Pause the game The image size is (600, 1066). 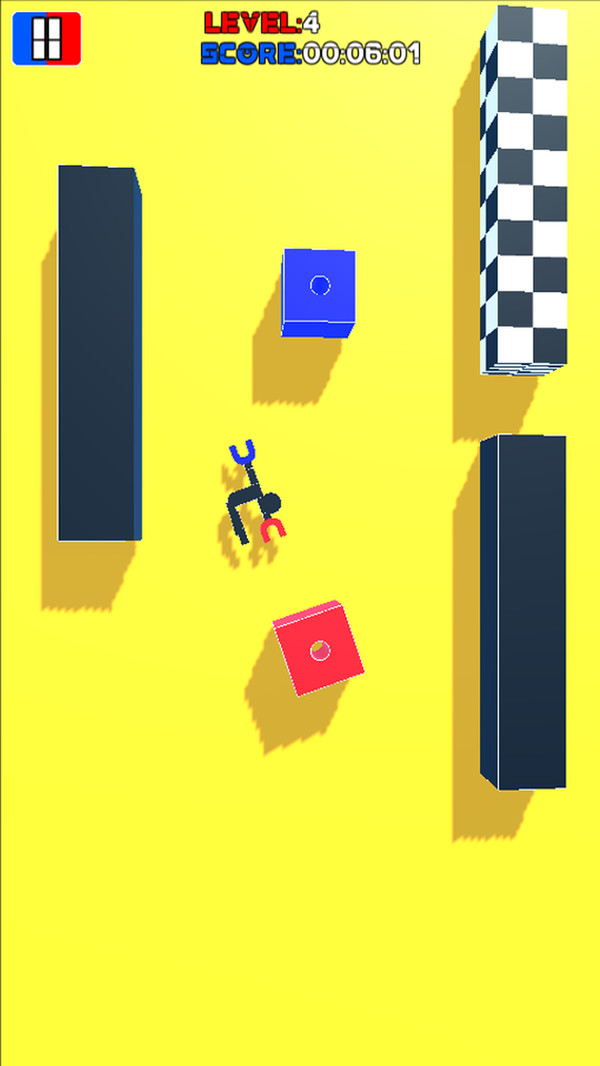[x=46, y=39]
